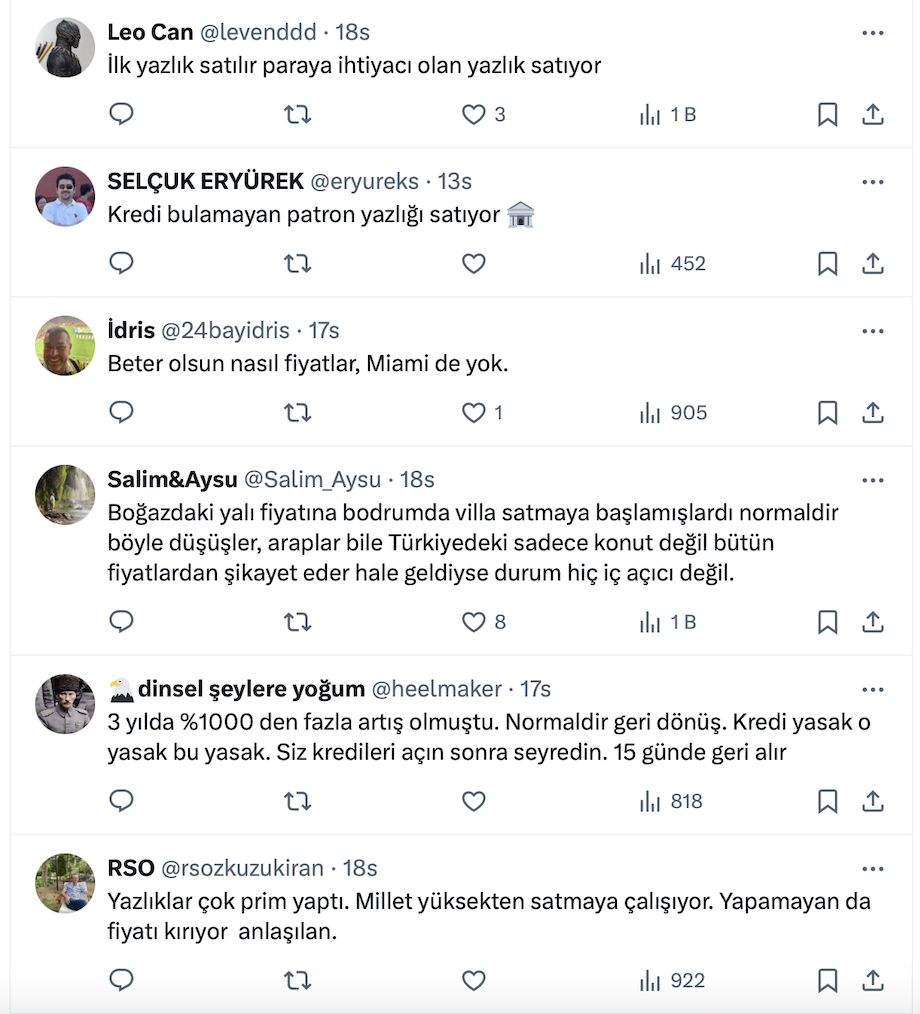920x1014 pixels.
Task: Retweet SELÇUK ERYÜREK's post
Action: tap(297, 264)
